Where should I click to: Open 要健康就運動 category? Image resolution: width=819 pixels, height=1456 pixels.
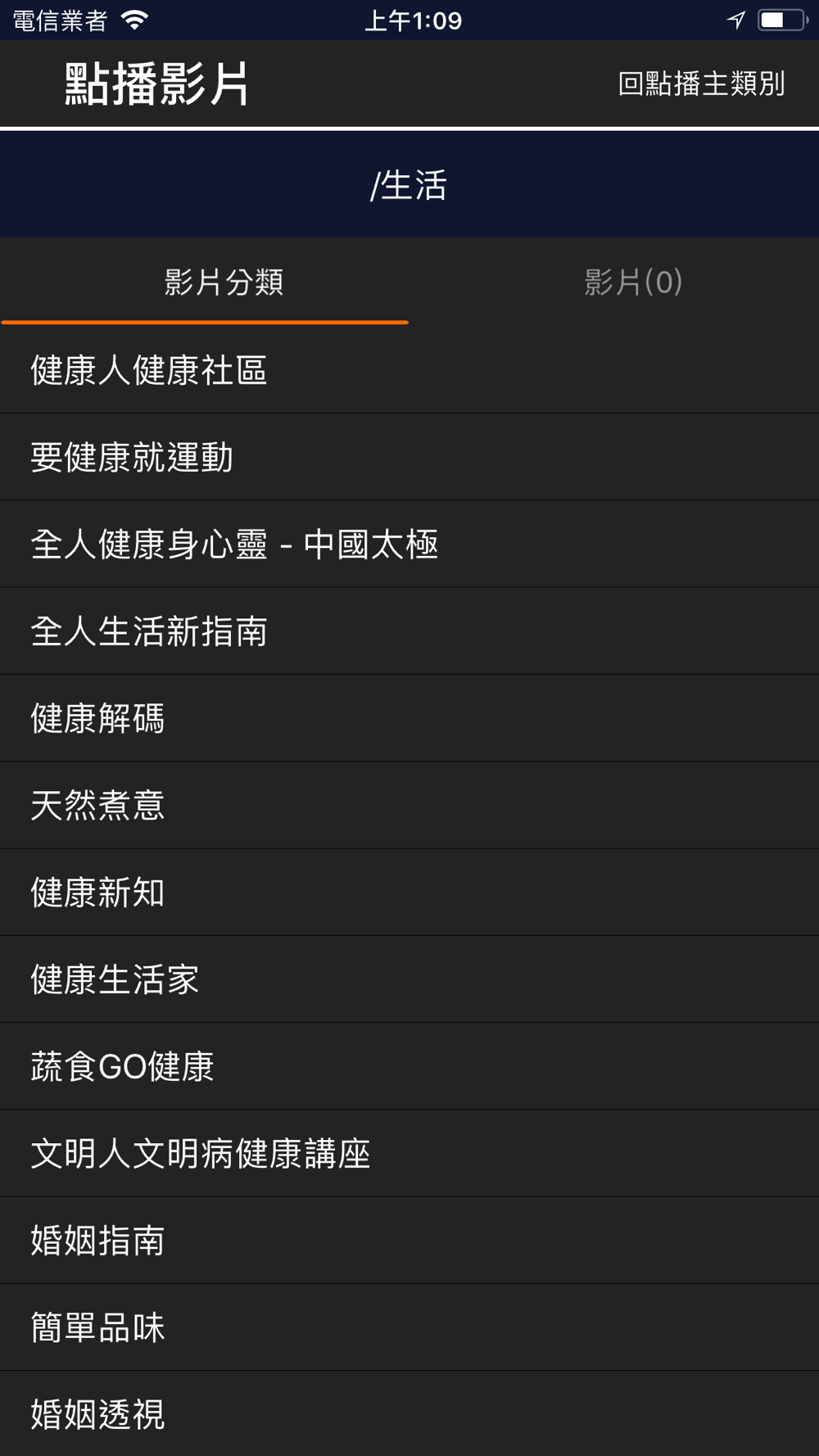(x=409, y=457)
